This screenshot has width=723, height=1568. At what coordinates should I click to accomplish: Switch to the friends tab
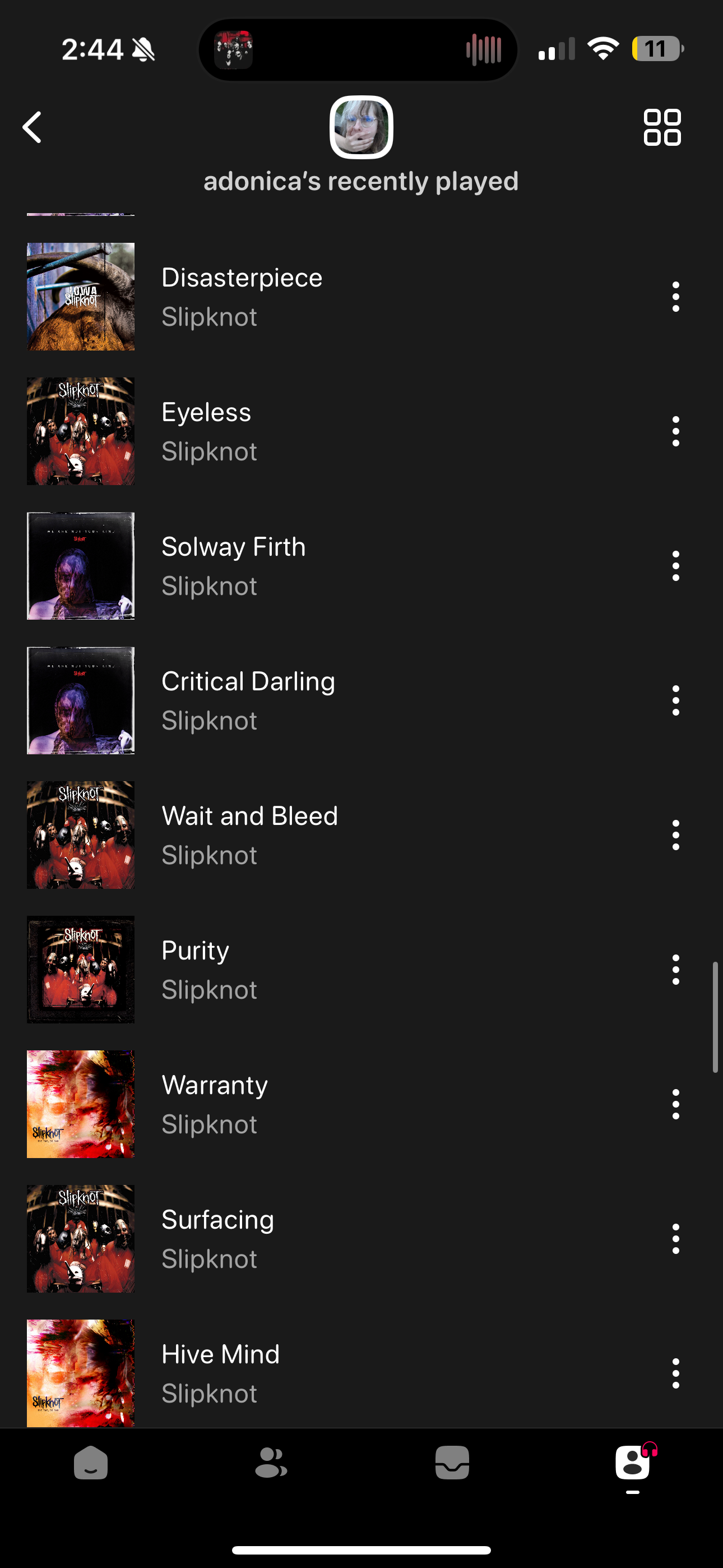(271, 1463)
